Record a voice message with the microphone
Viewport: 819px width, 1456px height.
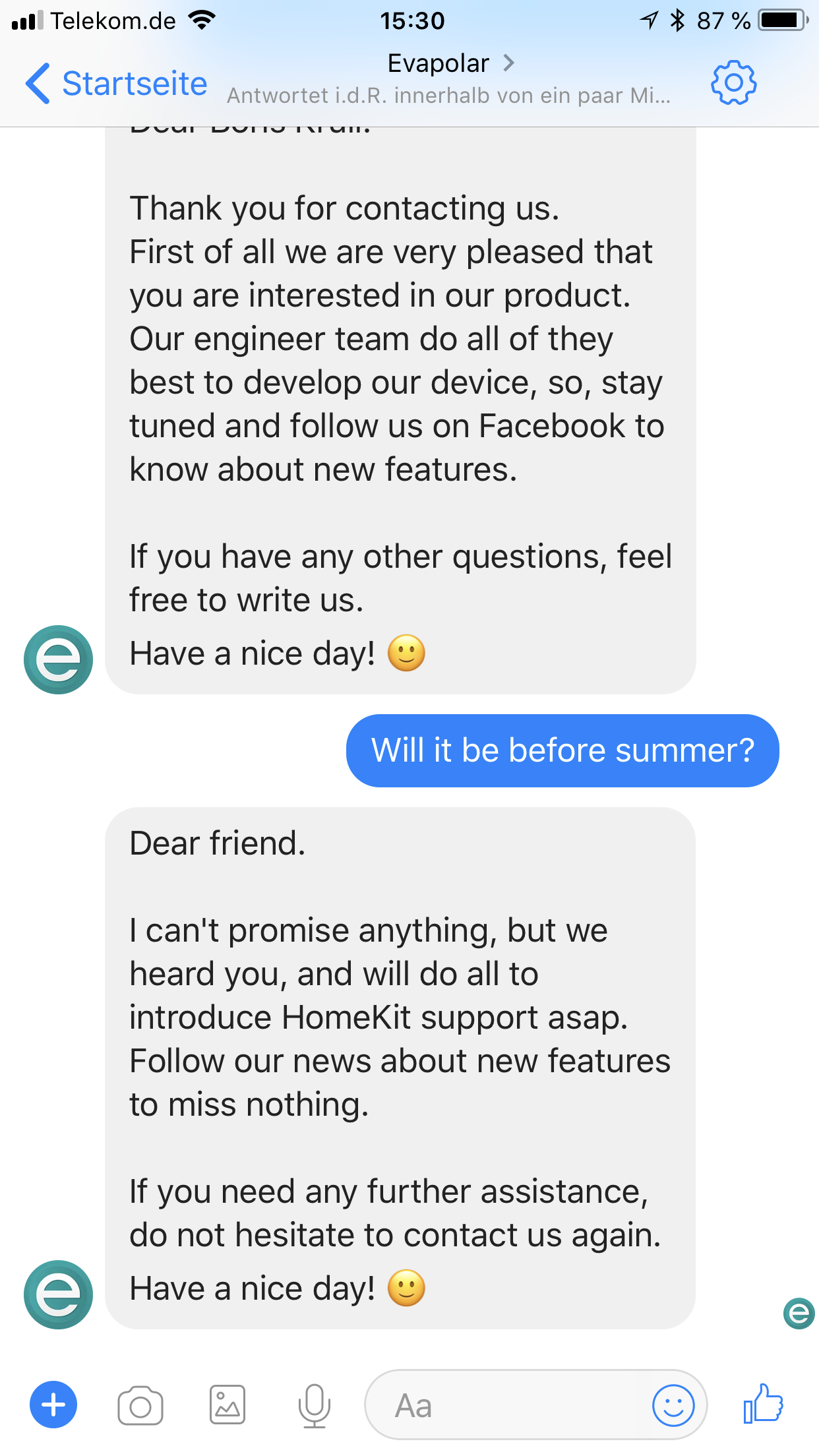tap(315, 1406)
